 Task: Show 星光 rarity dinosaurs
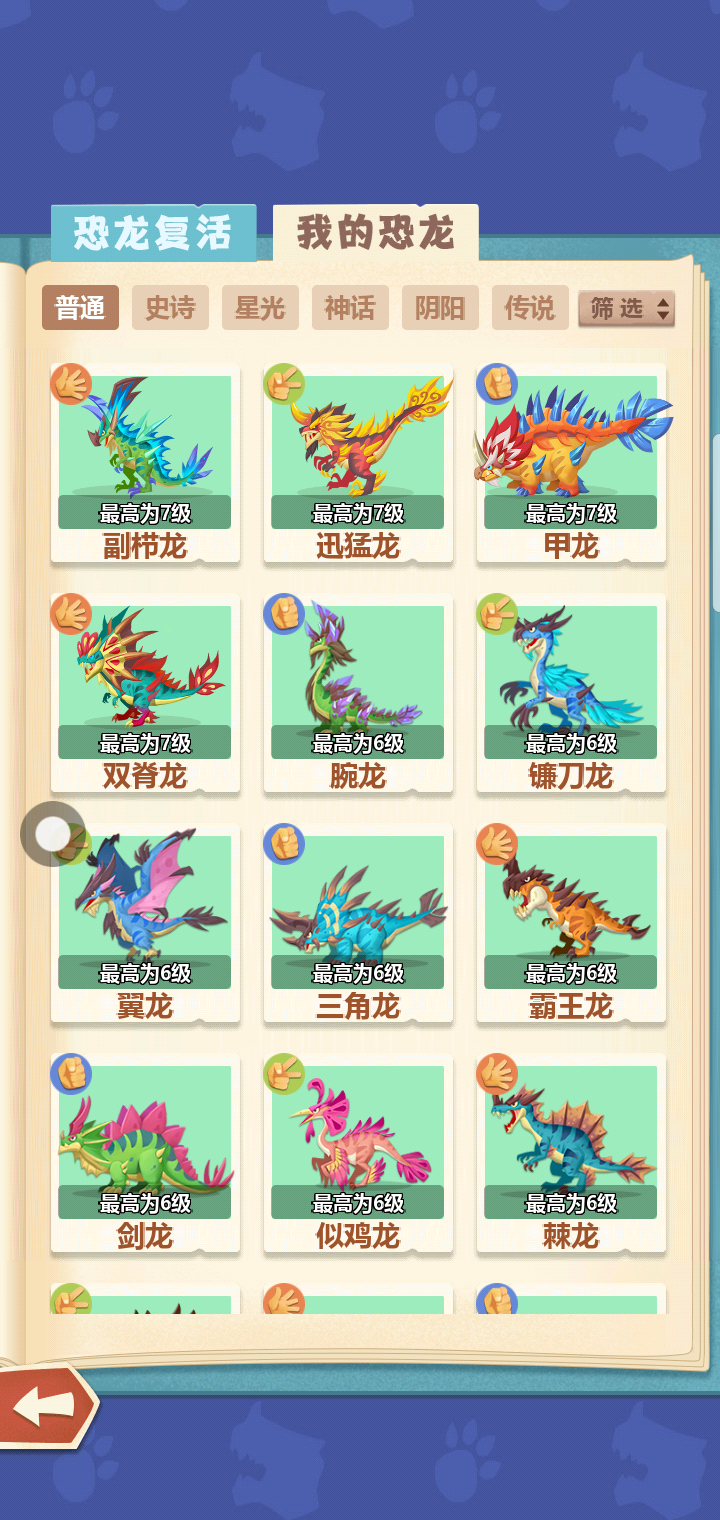[260, 308]
